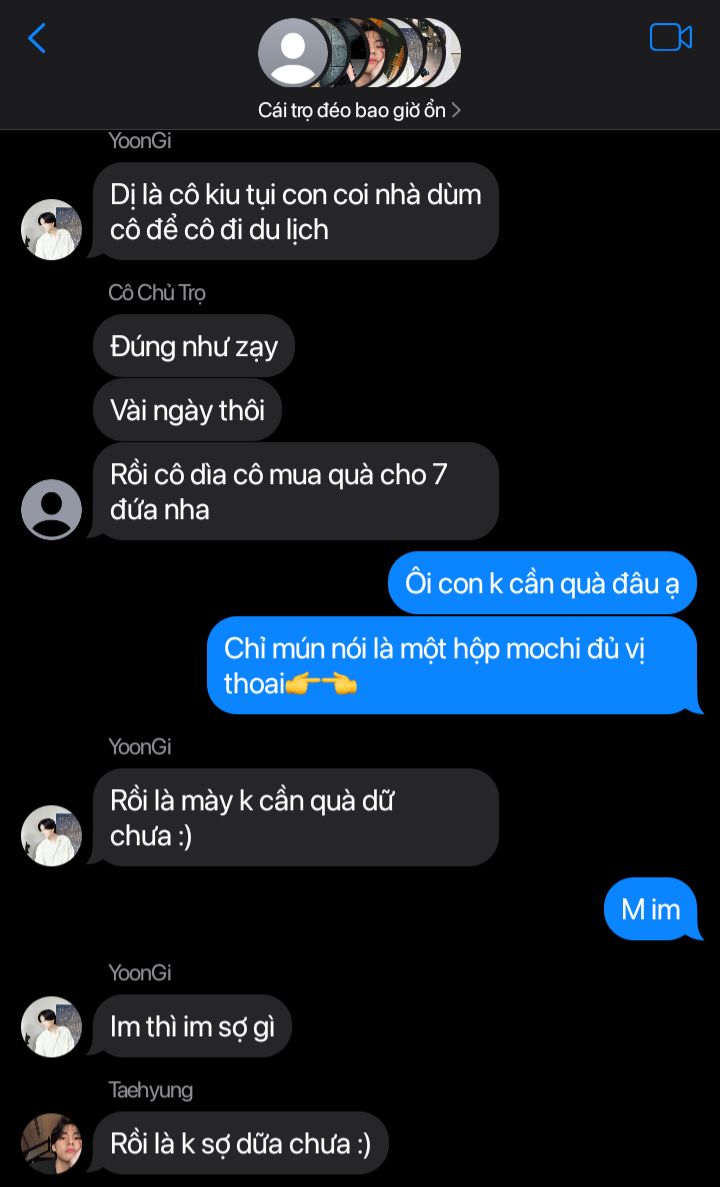The height and width of the screenshot is (1187, 720).
Task: Tap Cô Chủ Trọ's contact avatar
Action: pos(51,509)
